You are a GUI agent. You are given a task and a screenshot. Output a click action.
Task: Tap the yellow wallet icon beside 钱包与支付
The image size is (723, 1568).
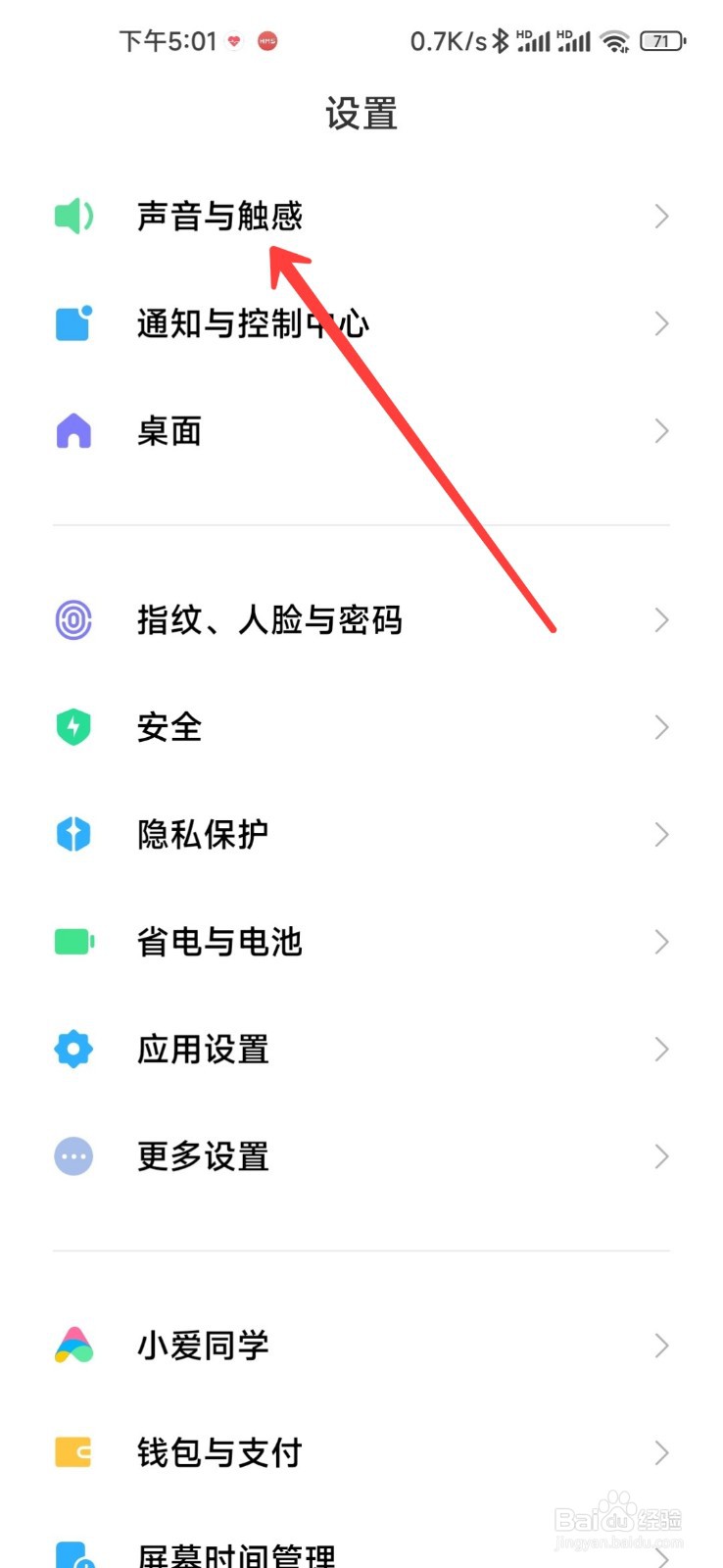click(73, 1453)
